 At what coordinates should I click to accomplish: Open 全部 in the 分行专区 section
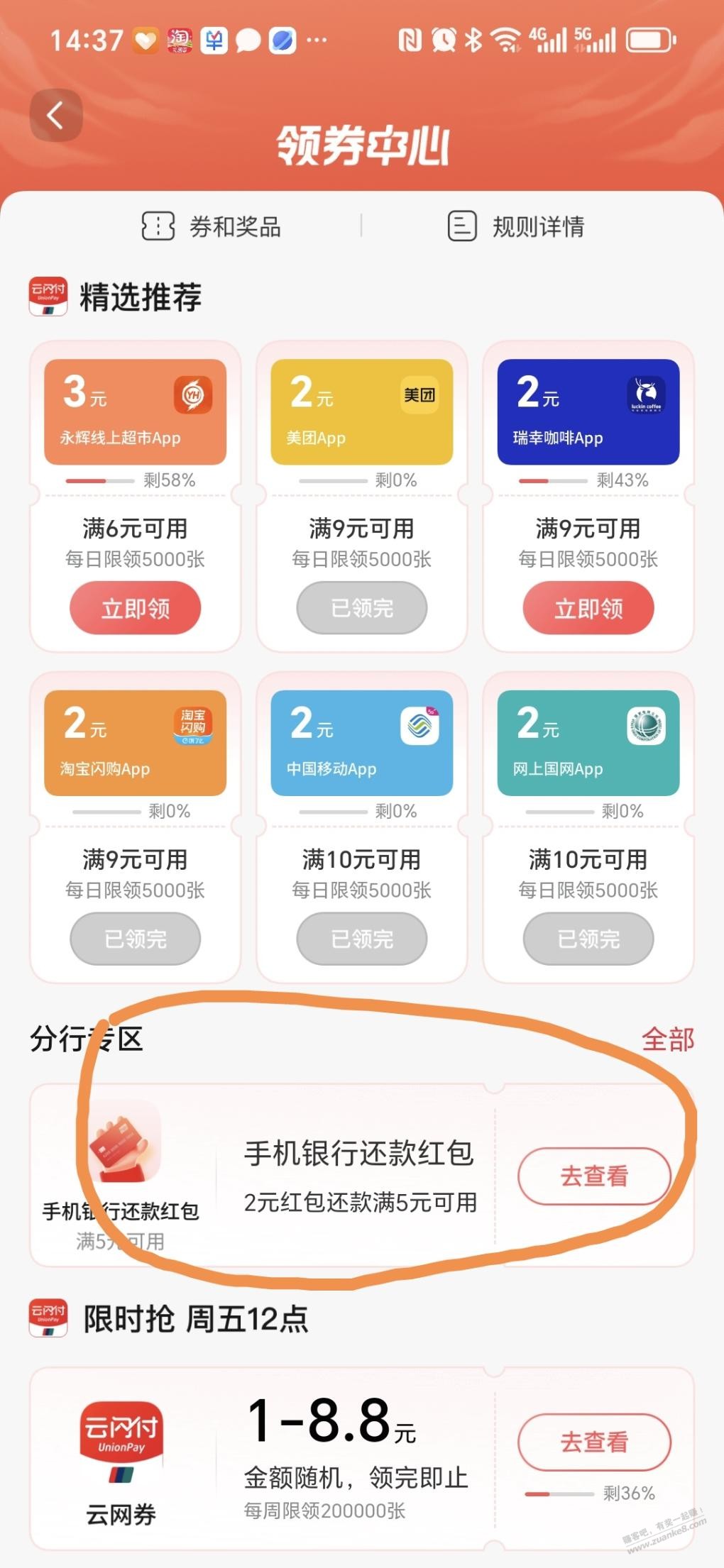coord(667,1039)
